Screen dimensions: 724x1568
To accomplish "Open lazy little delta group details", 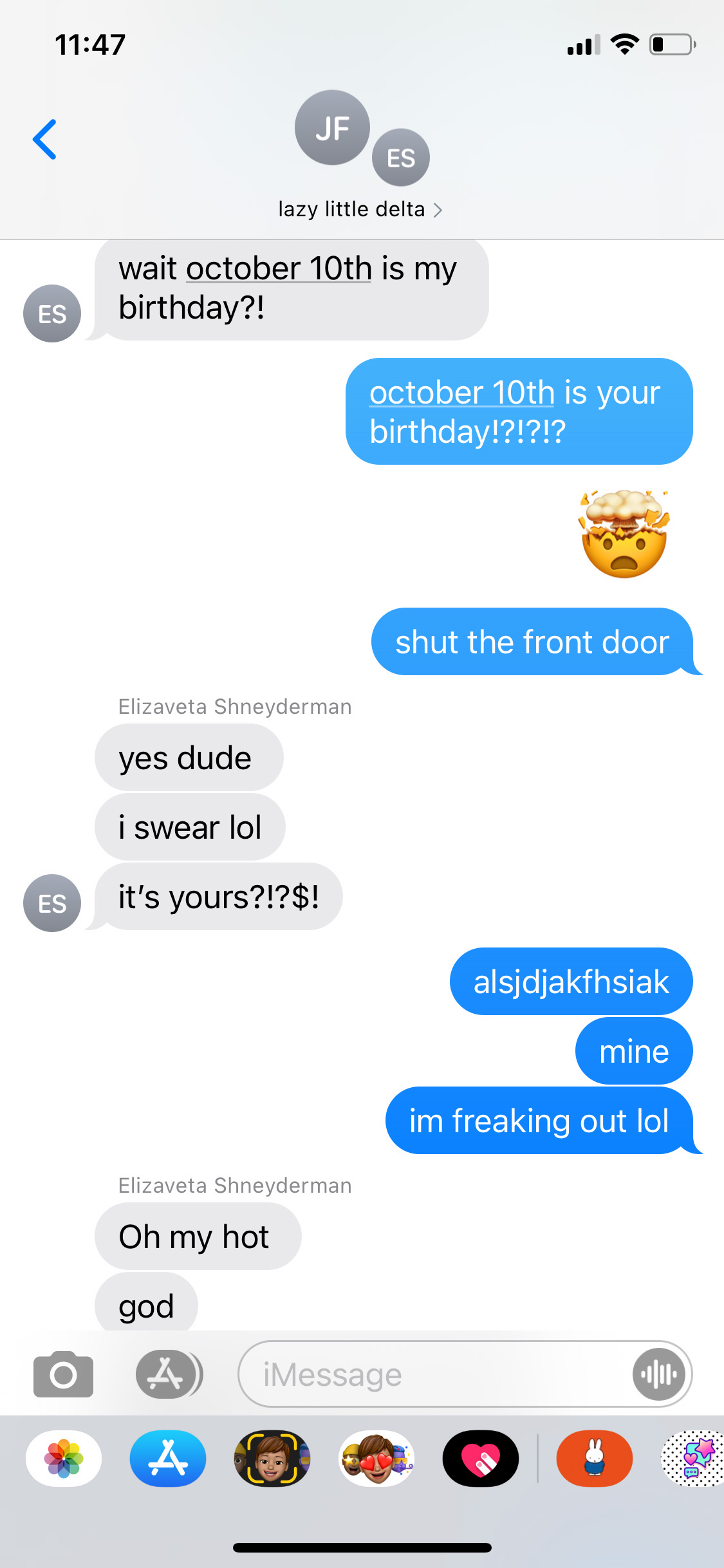I will pyautogui.click(x=360, y=209).
